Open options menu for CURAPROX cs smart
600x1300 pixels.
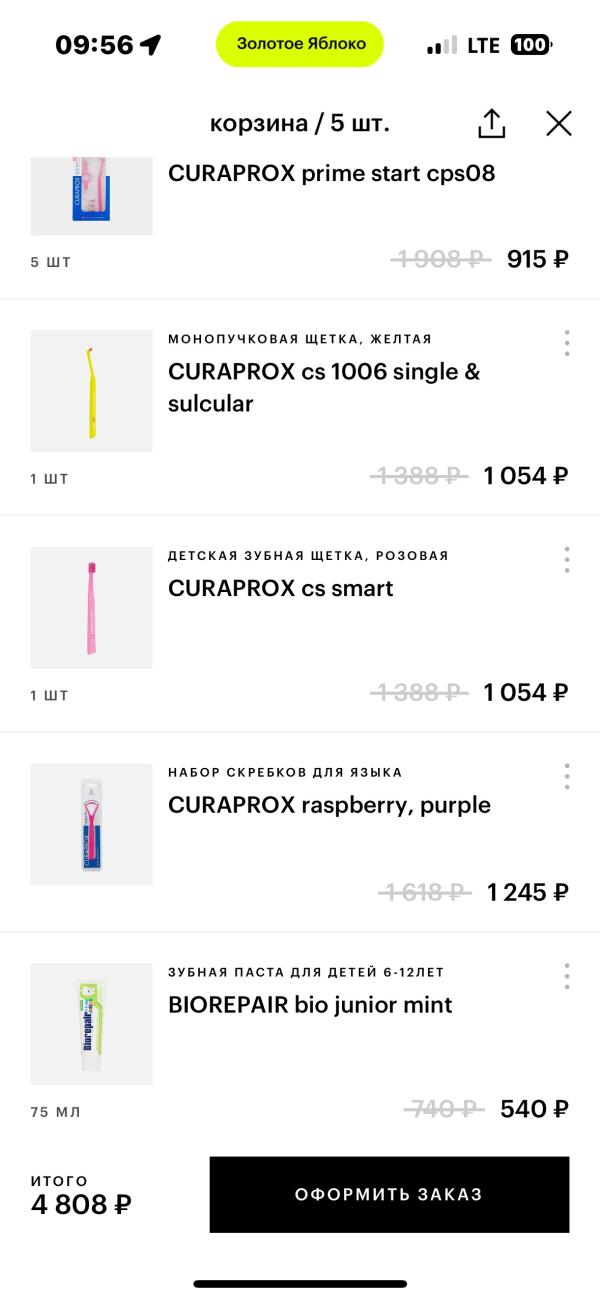click(x=567, y=560)
